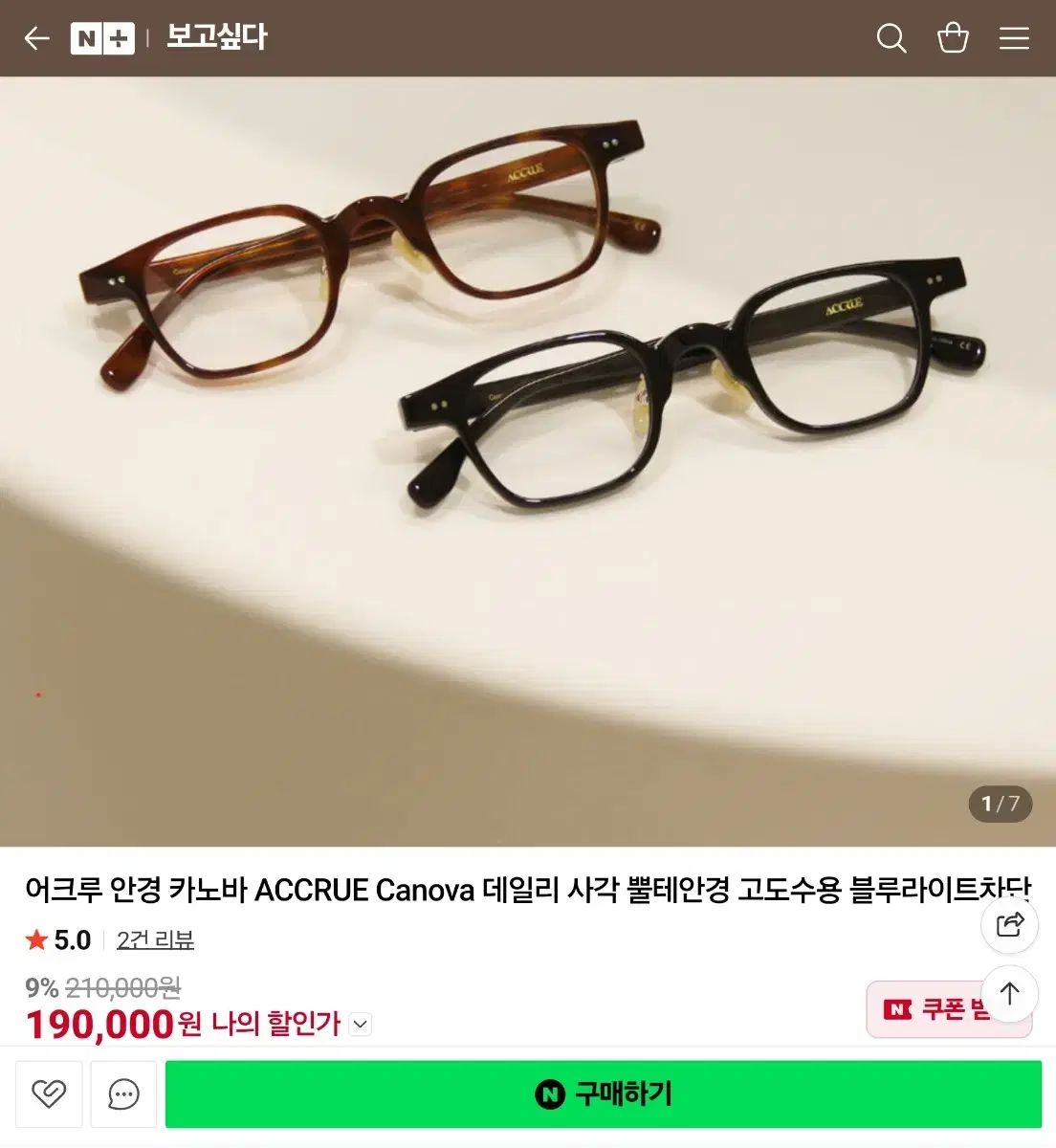Go back with the arrow icon
1056x1148 pixels.
(36, 38)
